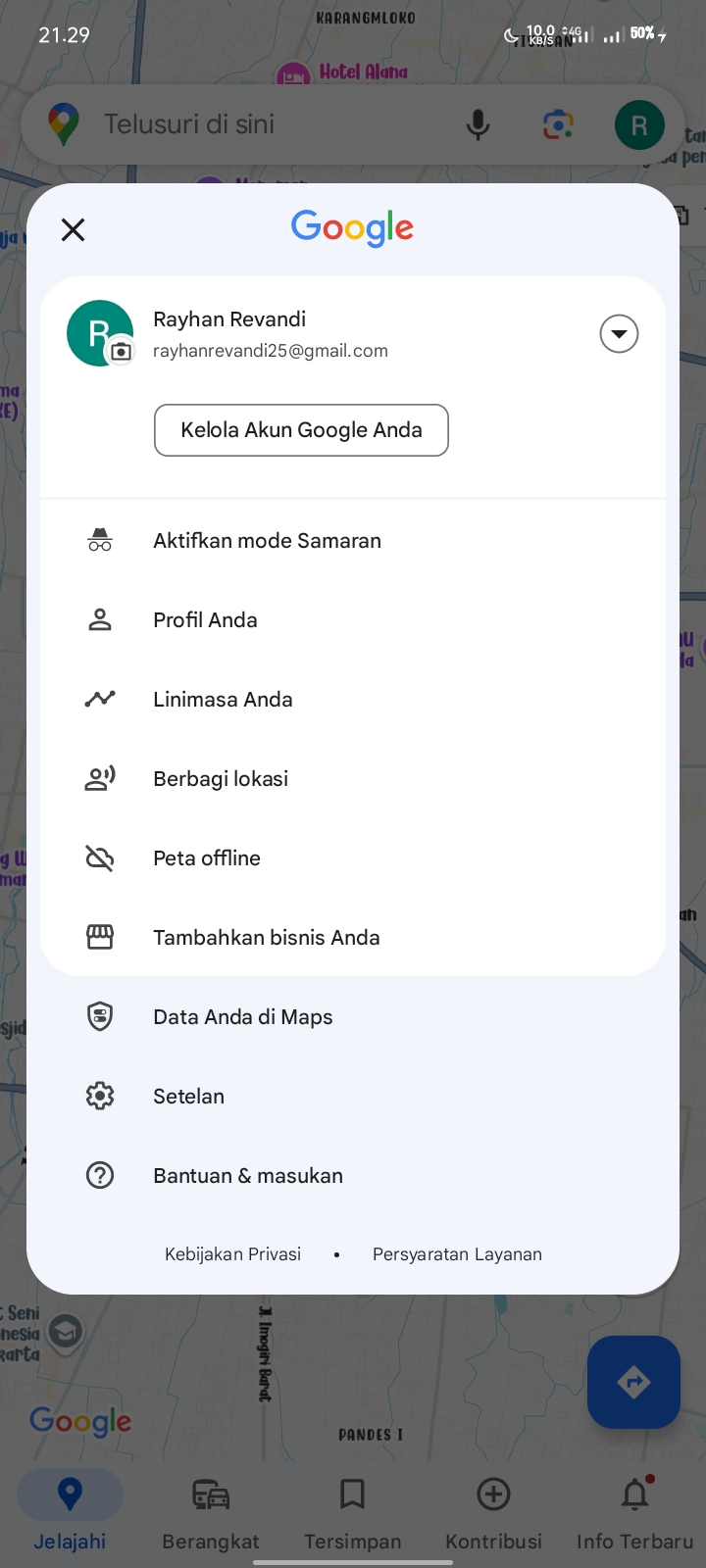Open Bantuan & masukan
706x1568 pixels.
(x=353, y=1176)
